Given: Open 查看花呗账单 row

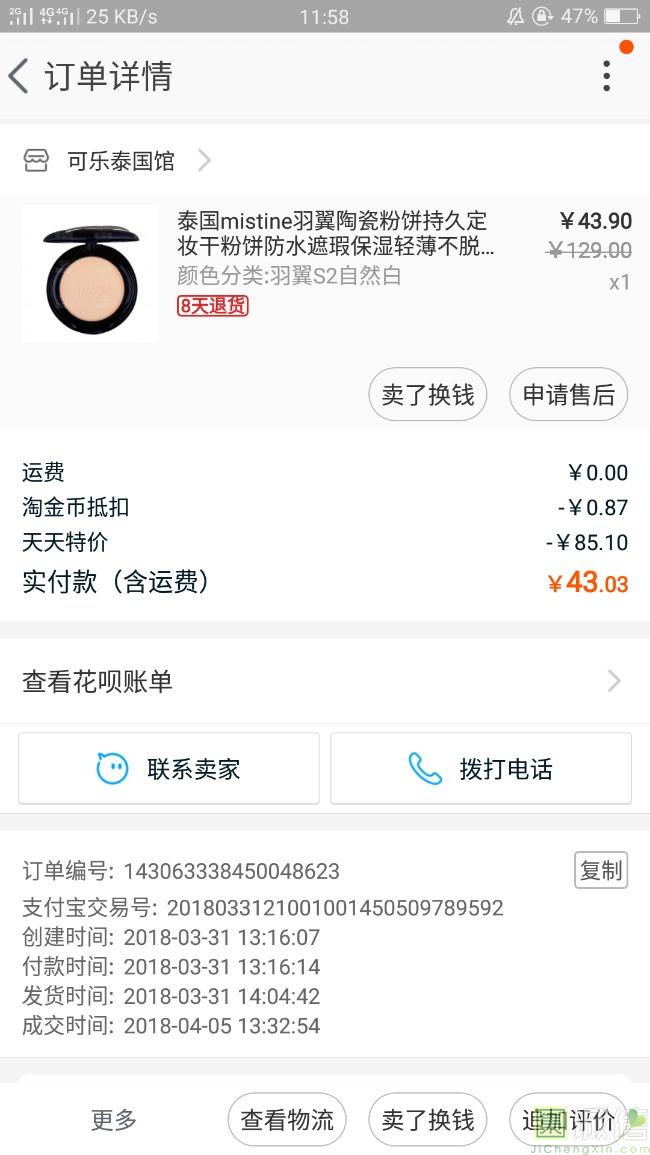Looking at the screenshot, I should 325,681.
